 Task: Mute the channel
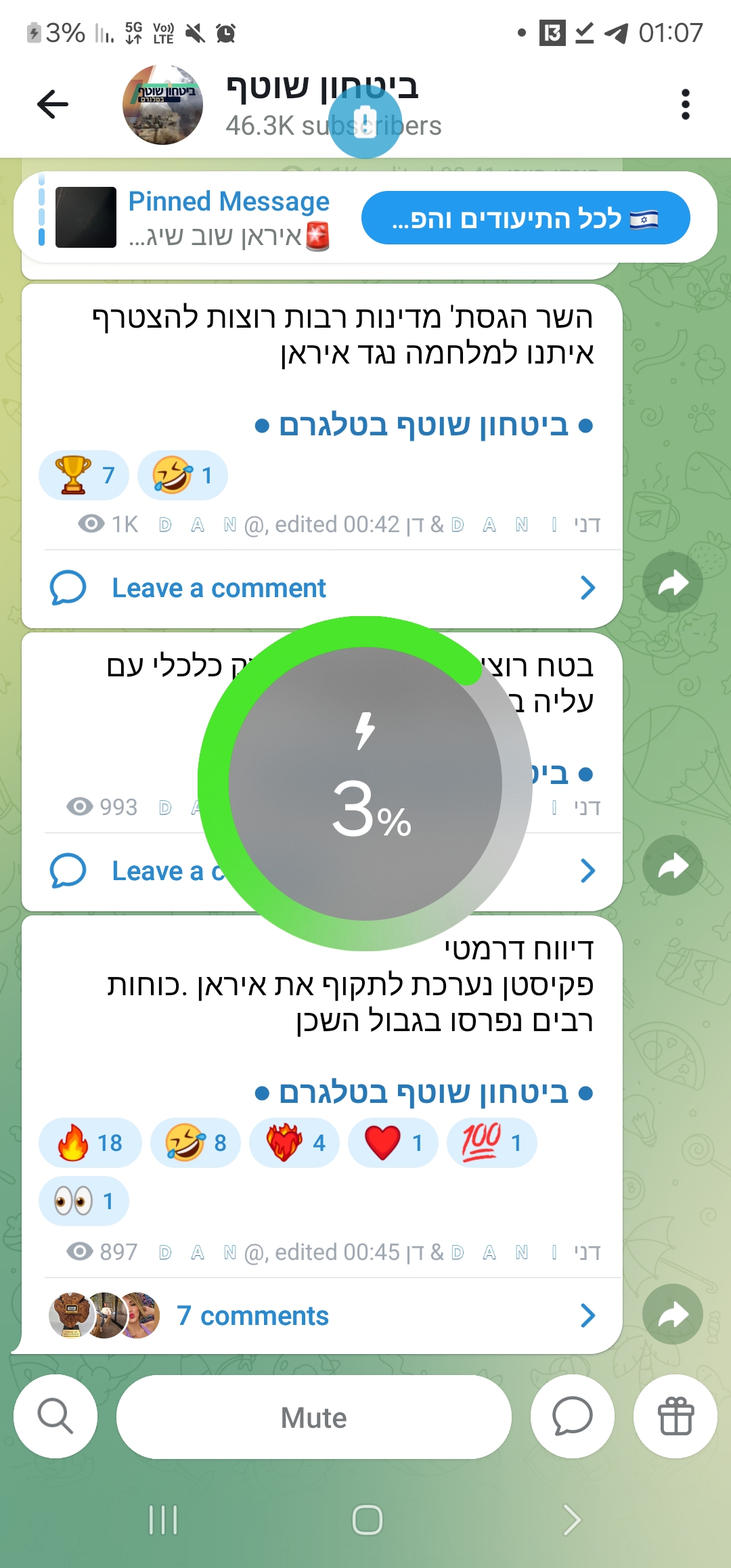pyautogui.click(x=313, y=1416)
